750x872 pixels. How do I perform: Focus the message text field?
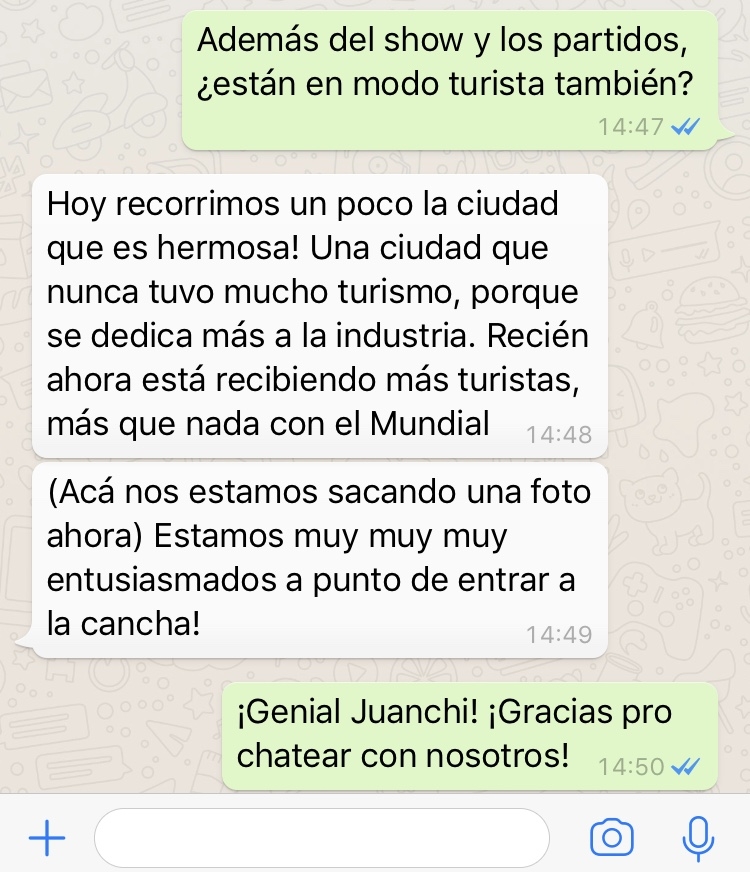tap(322, 838)
